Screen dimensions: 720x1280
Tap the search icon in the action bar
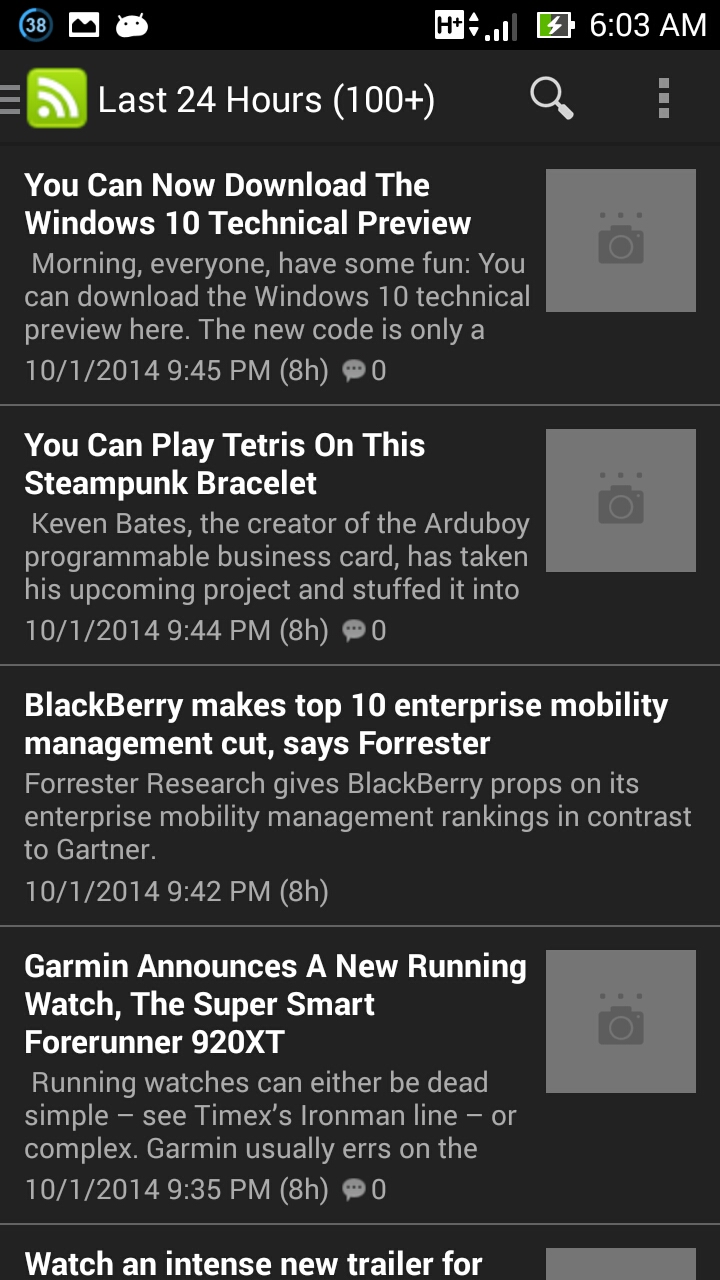[x=550, y=98]
